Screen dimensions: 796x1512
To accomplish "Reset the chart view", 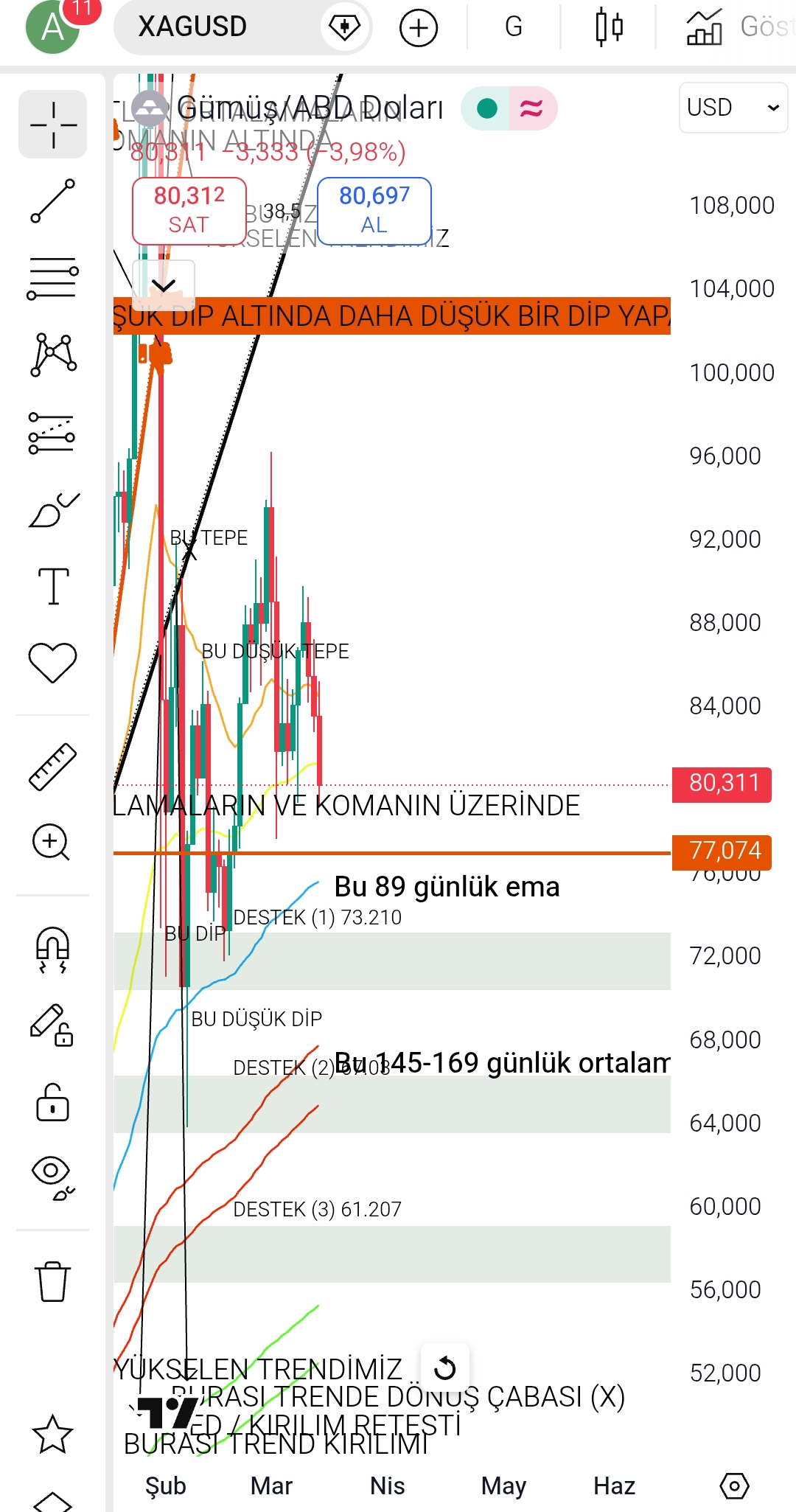I will point(445,1368).
